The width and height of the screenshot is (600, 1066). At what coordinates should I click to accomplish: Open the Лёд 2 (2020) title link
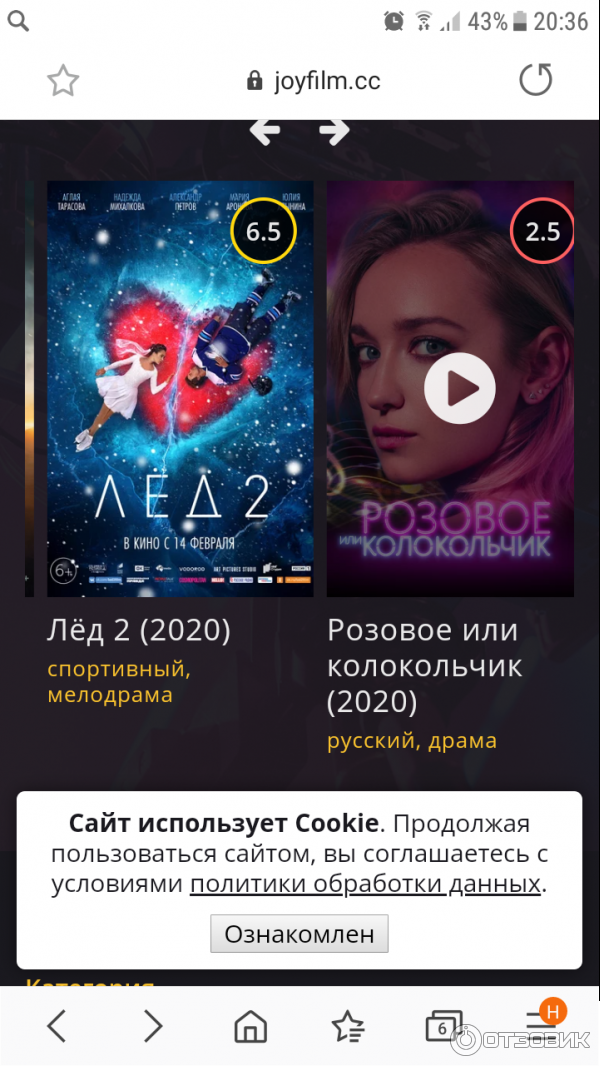point(139,630)
